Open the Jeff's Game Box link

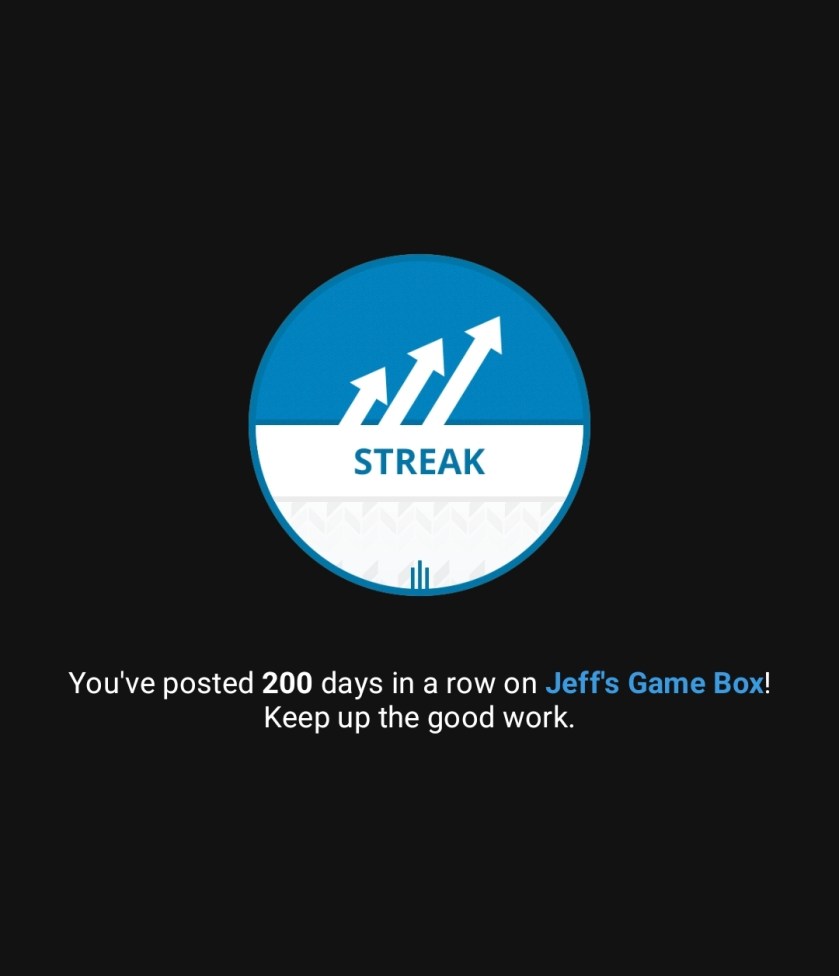click(654, 684)
